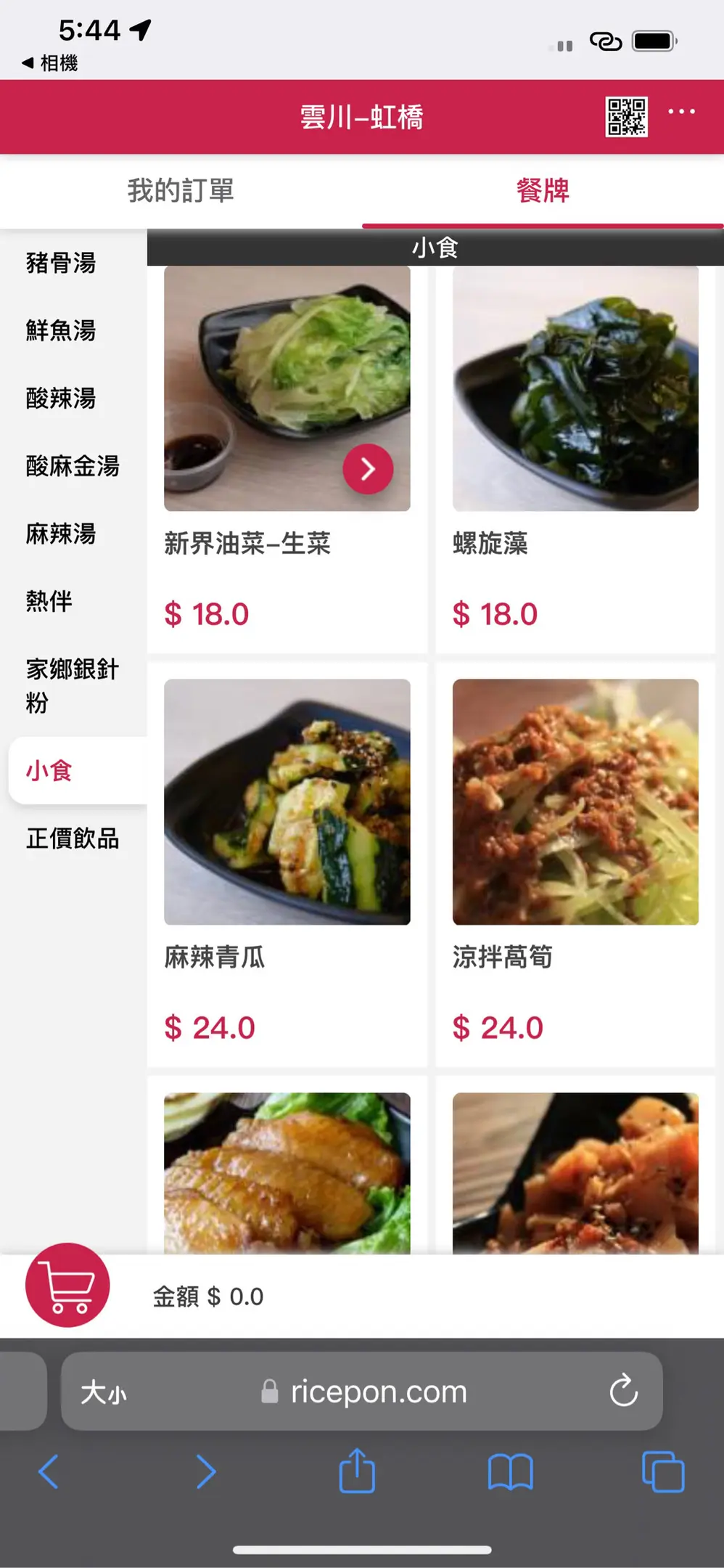Jump to 家鄉銀針粉 category
The height and width of the screenshot is (1568, 724).
(72, 685)
